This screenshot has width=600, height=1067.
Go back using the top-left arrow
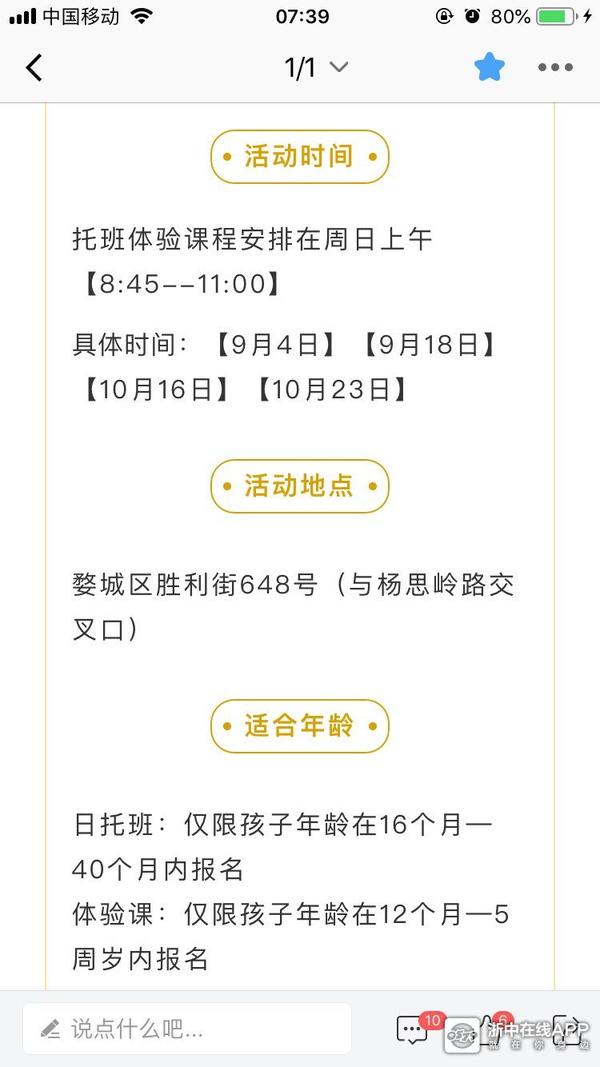(34, 67)
